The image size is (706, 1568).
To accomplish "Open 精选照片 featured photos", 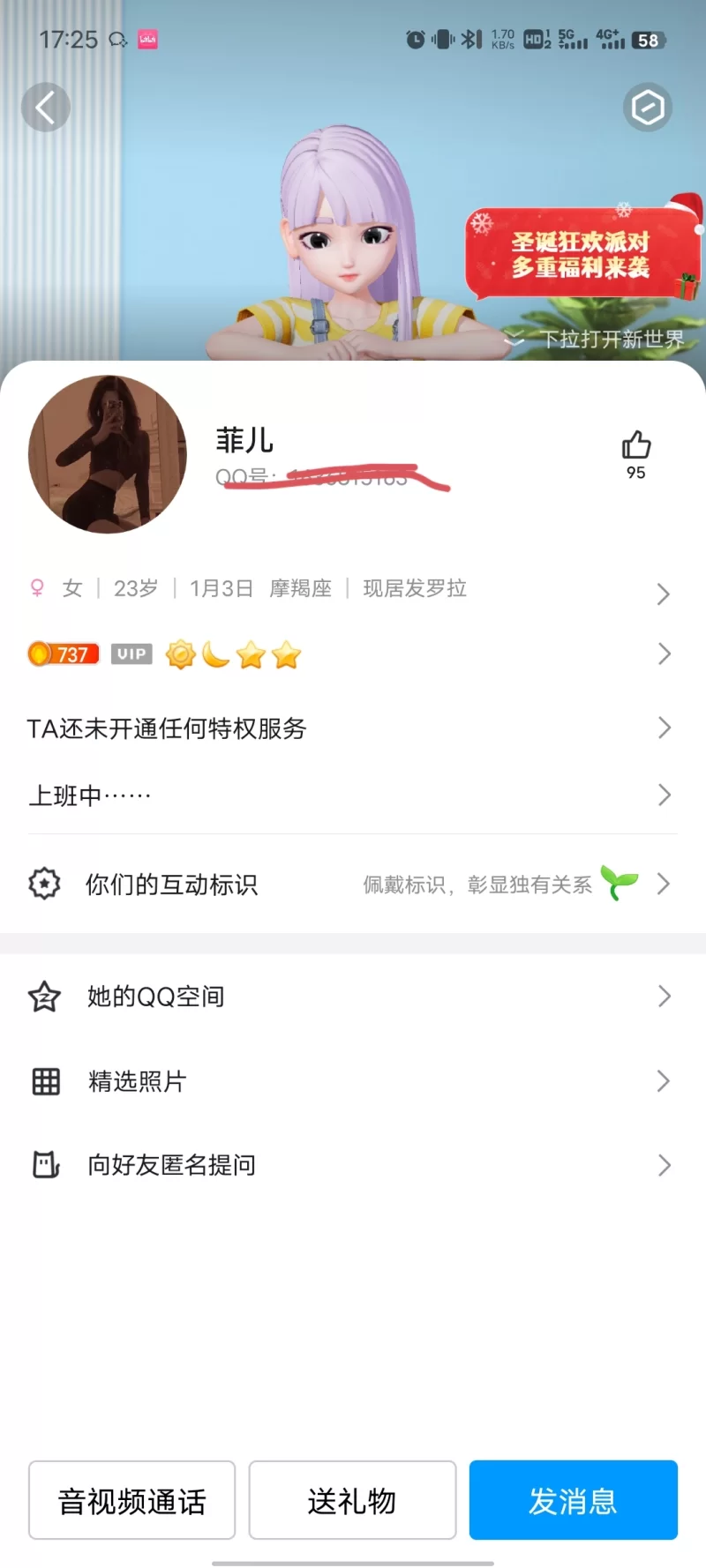I will click(351, 1081).
